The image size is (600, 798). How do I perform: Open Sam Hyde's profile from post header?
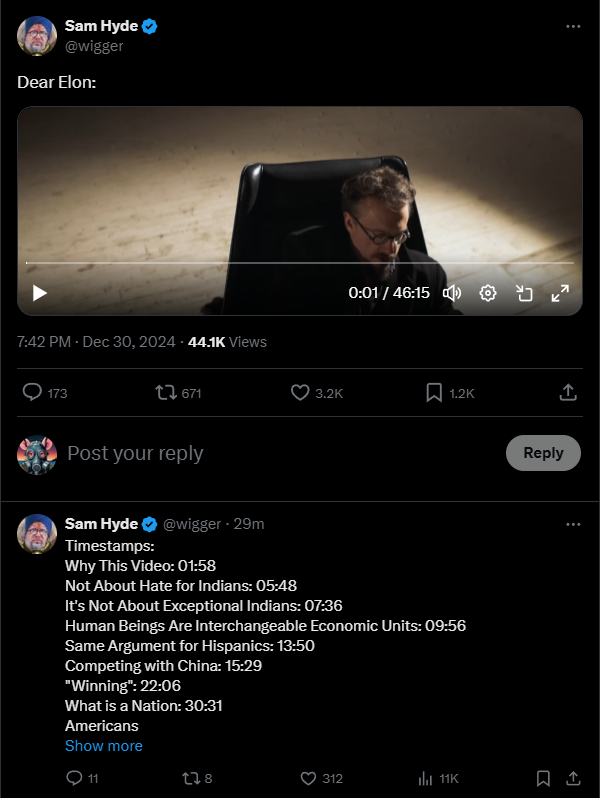(101, 26)
